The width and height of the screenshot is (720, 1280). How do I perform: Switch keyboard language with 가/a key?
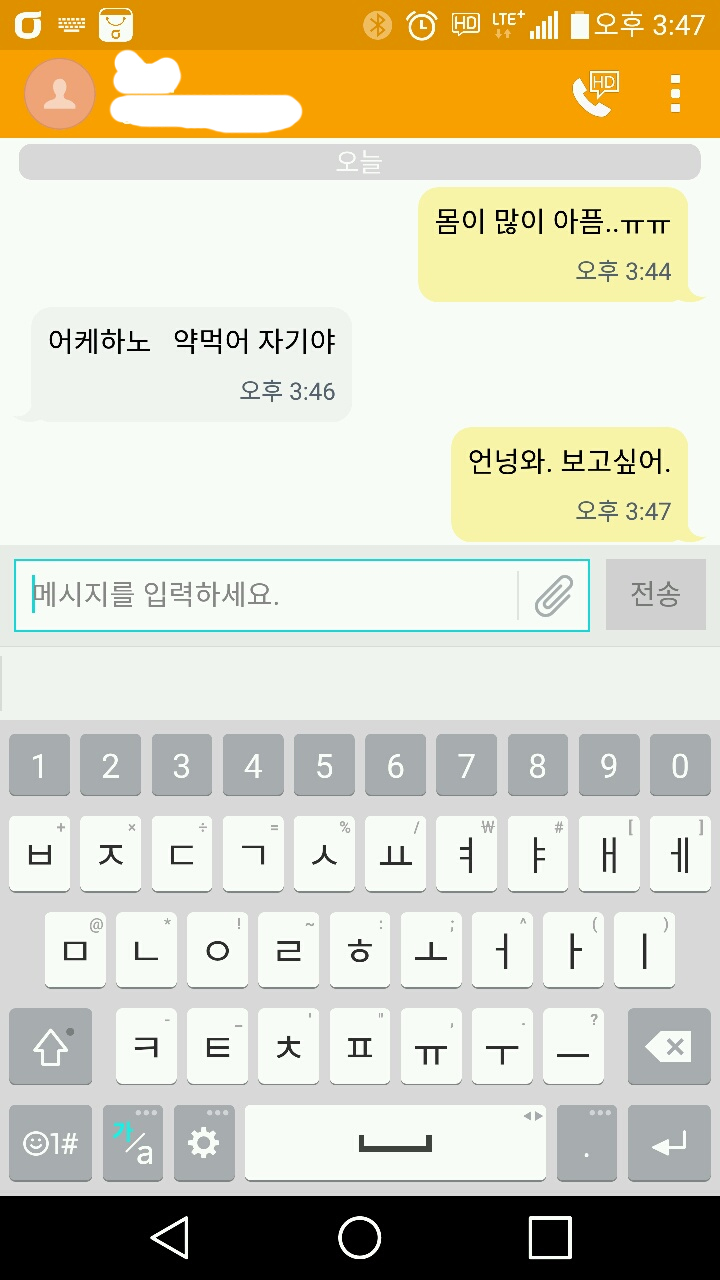point(133,1143)
